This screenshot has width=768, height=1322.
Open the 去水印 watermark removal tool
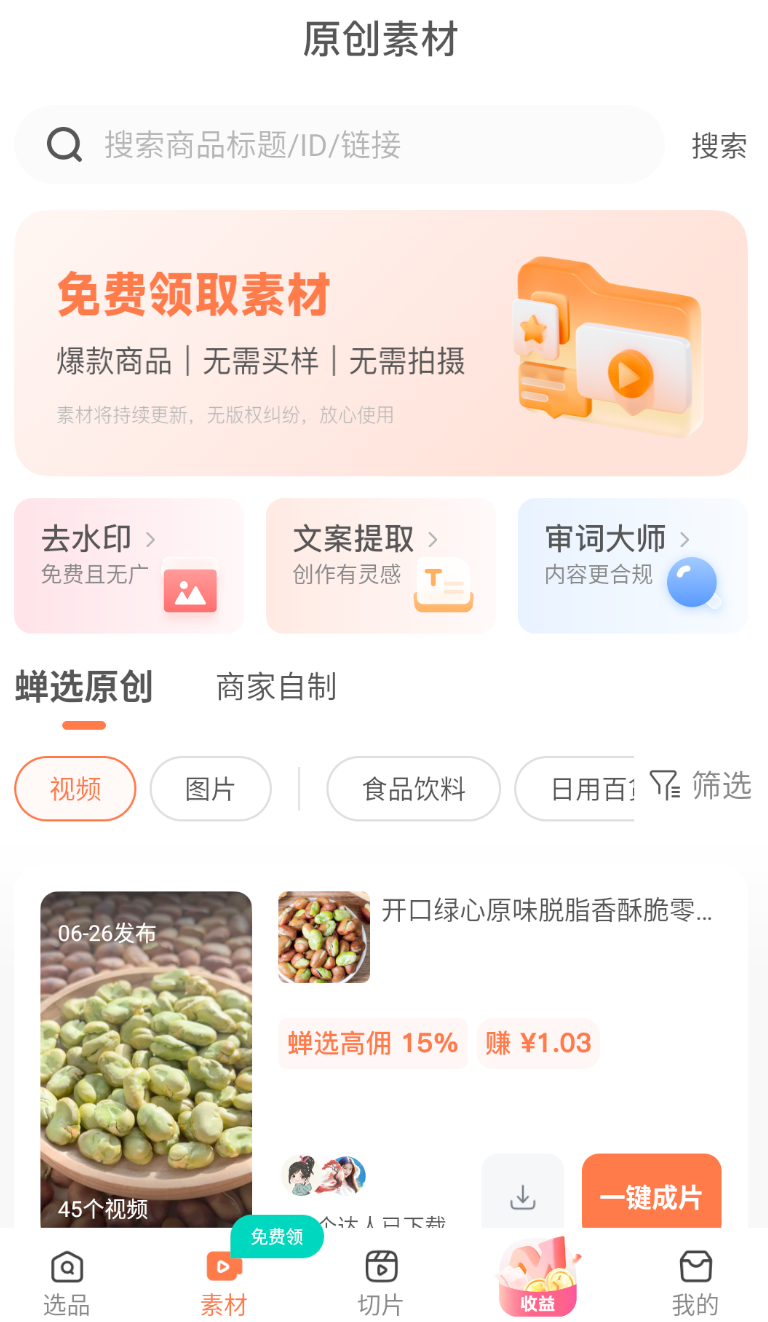click(87, 538)
